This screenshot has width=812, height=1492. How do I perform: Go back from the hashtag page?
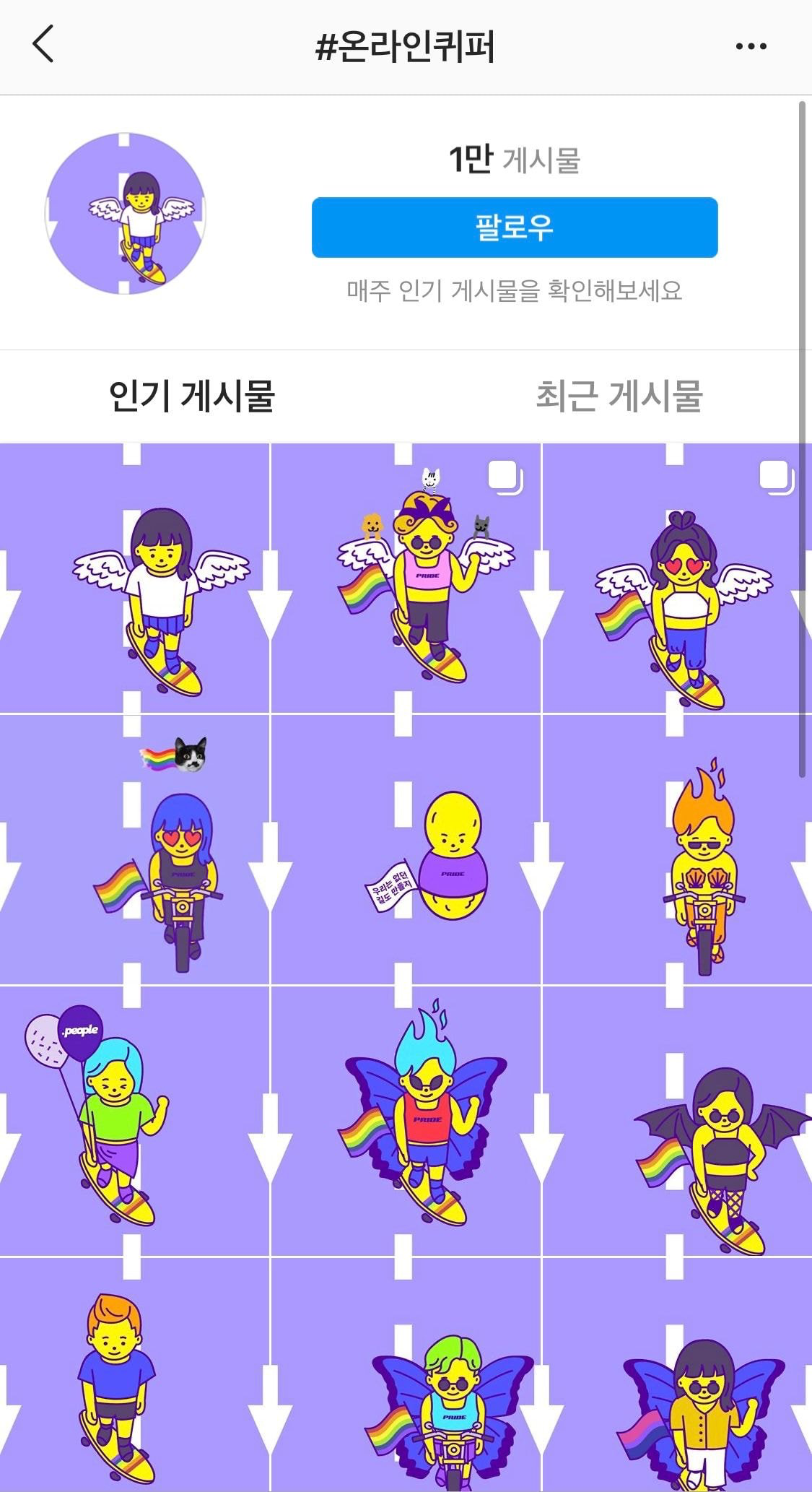[43, 45]
